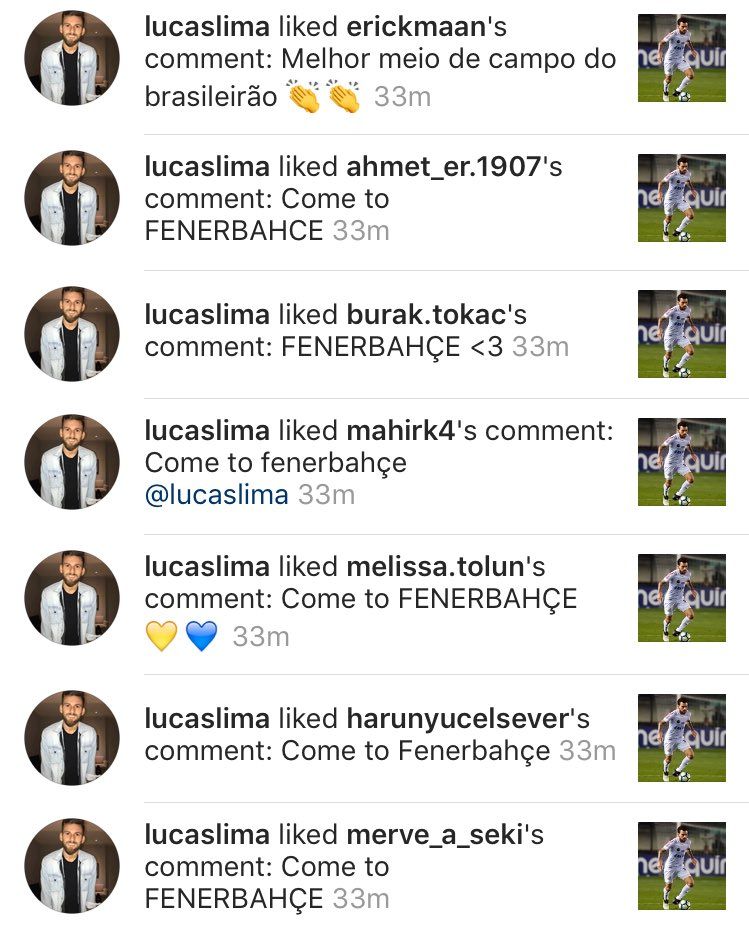This screenshot has height=935, width=749.
Task: Click the avatar next to harunyucelsever's row
Action: tap(70, 737)
